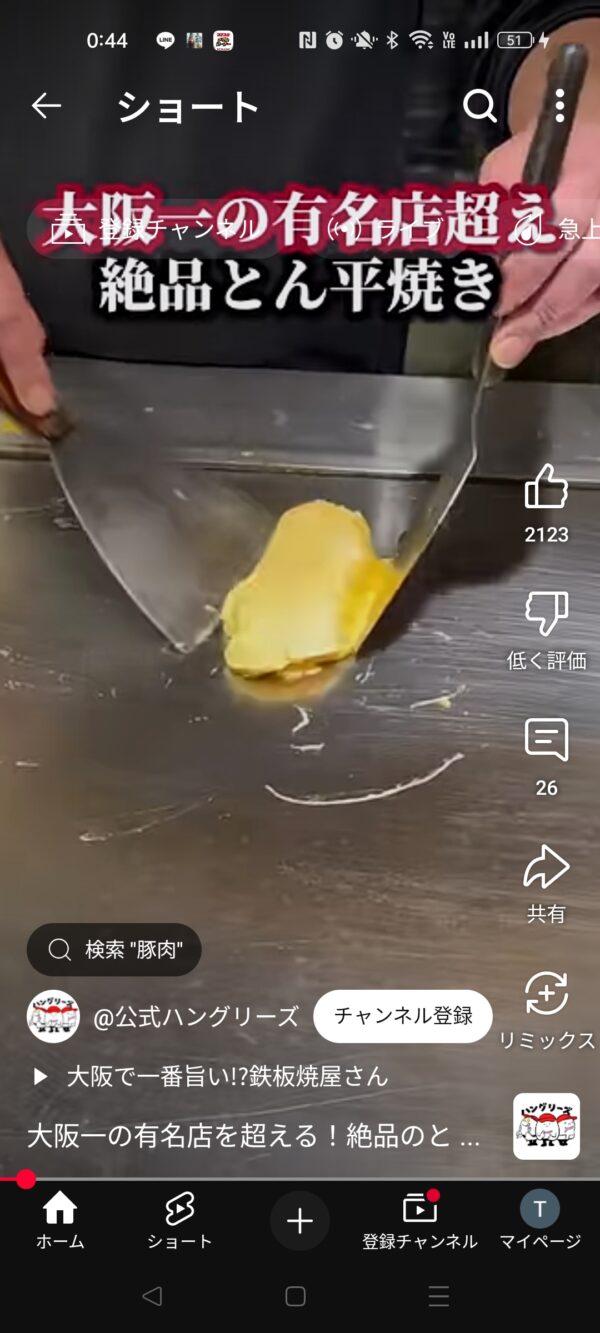Open the 登録チャンネル tab
This screenshot has width=600, height=1333.
pos(420,1221)
